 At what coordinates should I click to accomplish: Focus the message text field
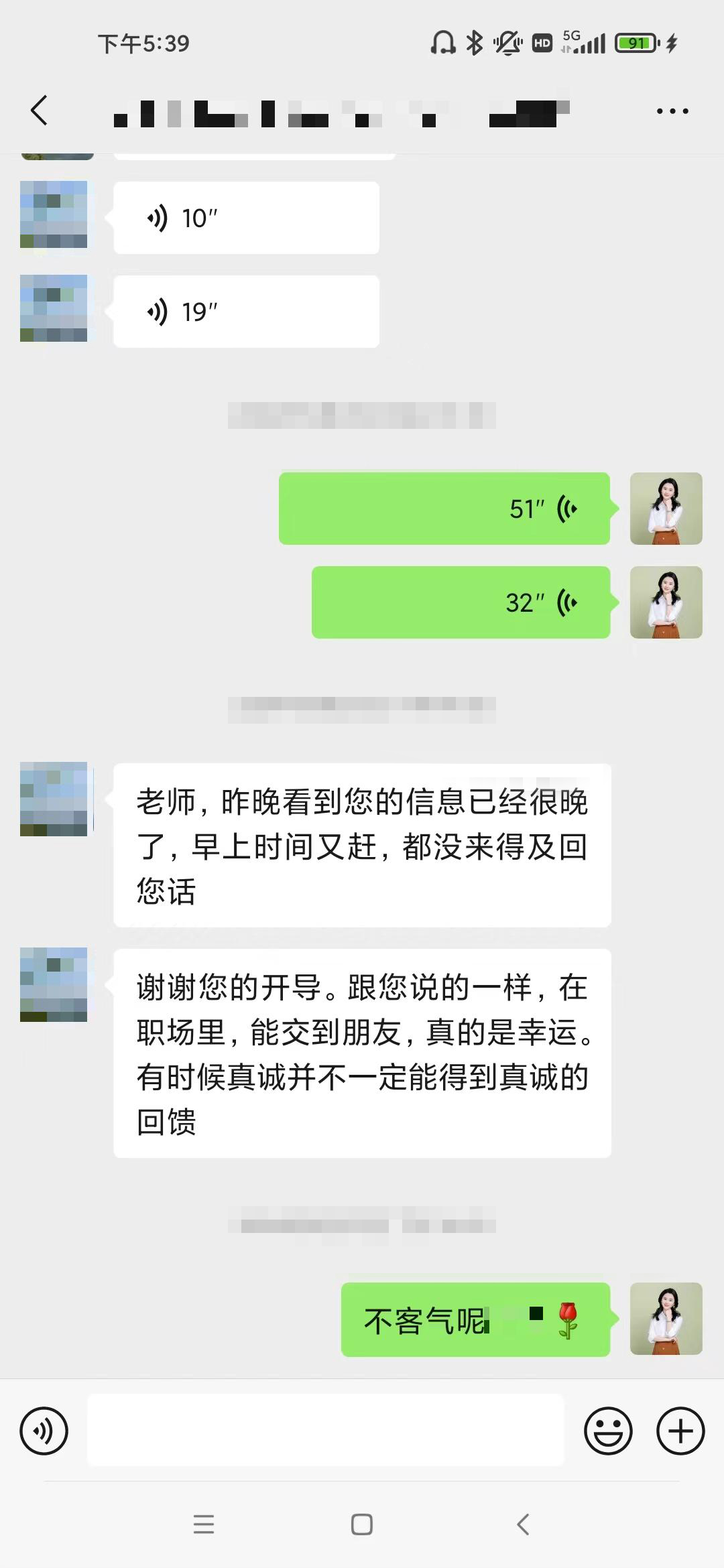(x=325, y=1431)
